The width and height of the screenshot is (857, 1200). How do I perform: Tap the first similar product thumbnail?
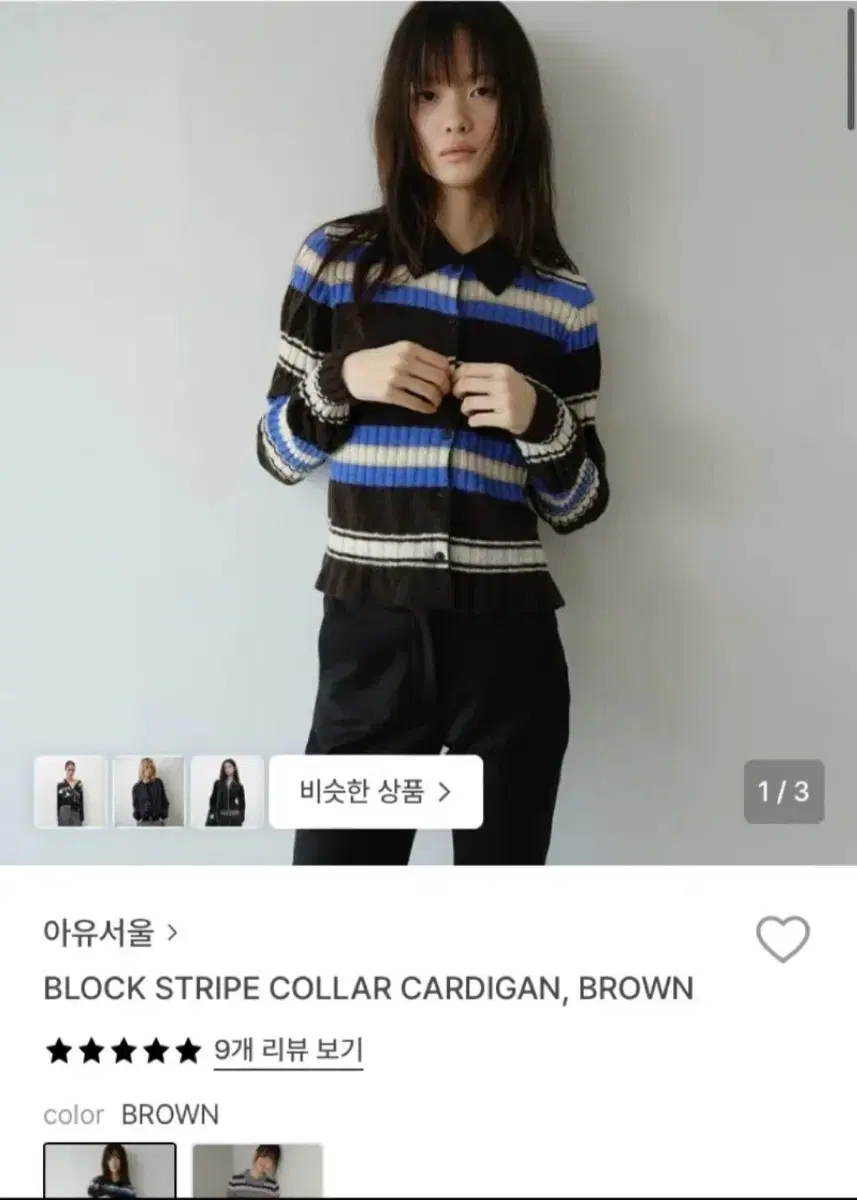[x=70, y=790]
